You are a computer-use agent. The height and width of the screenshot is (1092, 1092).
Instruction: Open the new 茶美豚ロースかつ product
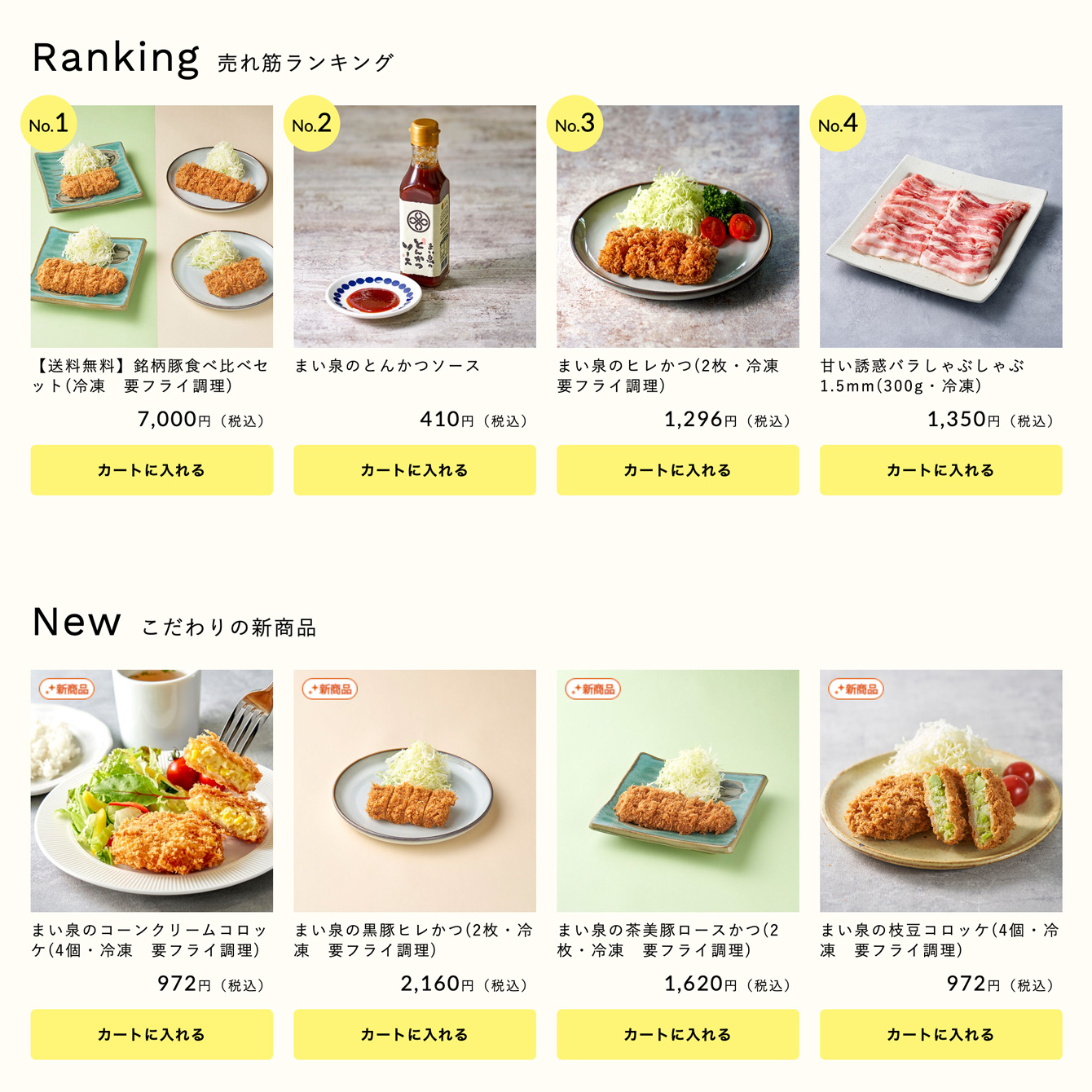tap(677, 790)
